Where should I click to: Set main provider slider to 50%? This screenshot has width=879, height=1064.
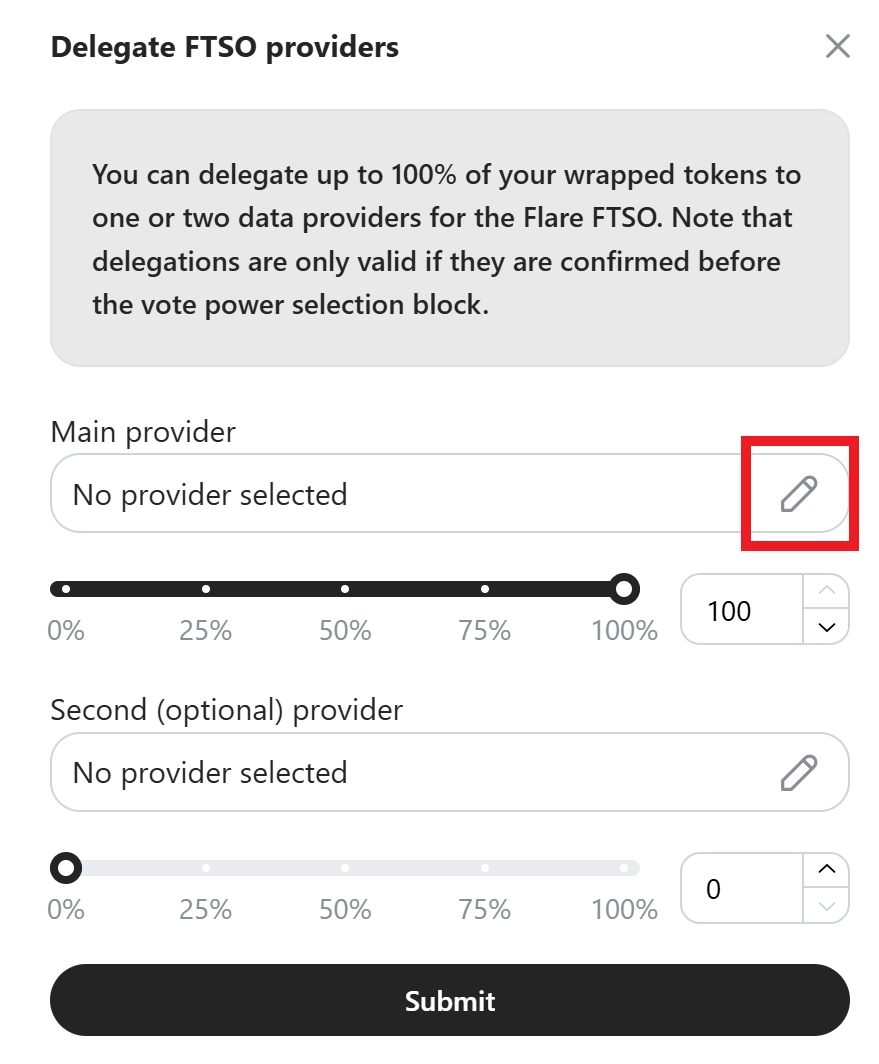(345, 589)
